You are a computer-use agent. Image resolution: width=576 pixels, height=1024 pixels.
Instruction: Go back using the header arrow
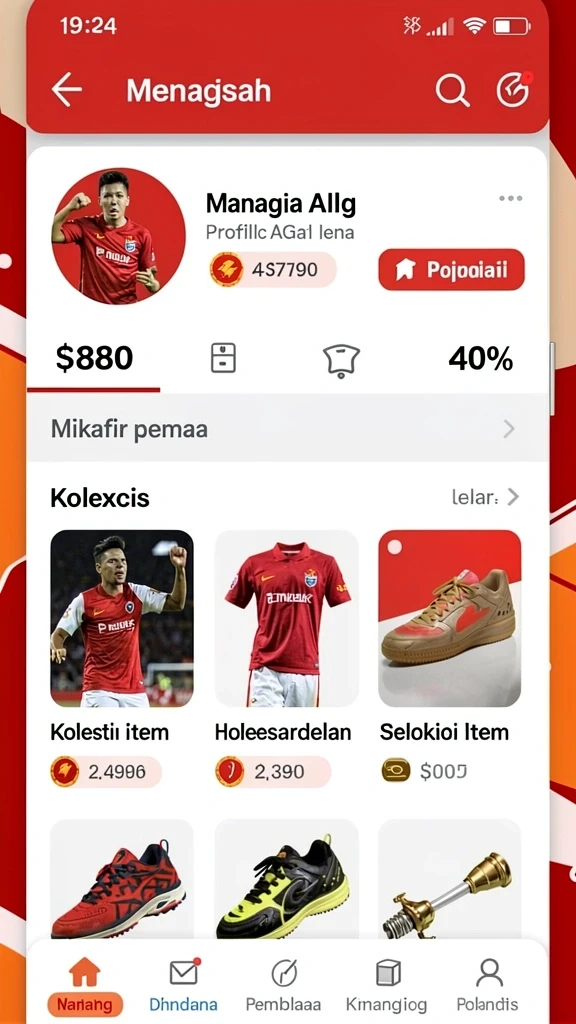[67, 89]
